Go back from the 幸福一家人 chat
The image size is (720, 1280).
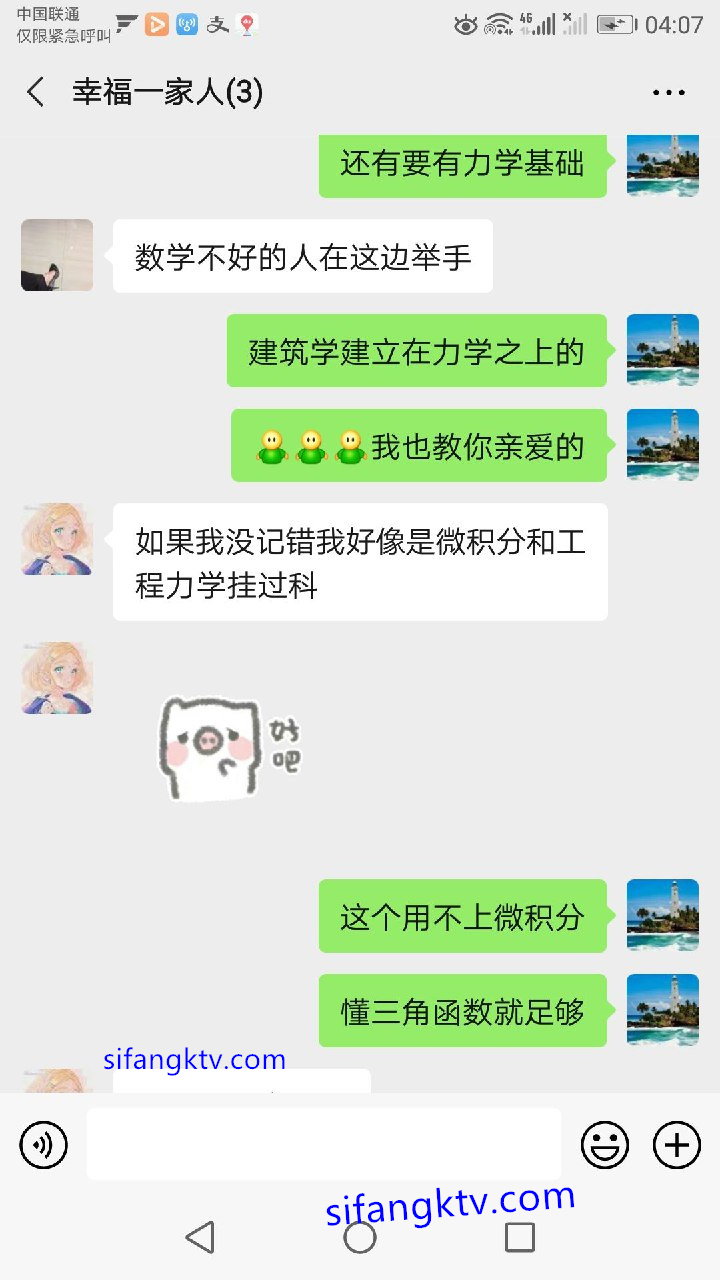click(x=36, y=93)
